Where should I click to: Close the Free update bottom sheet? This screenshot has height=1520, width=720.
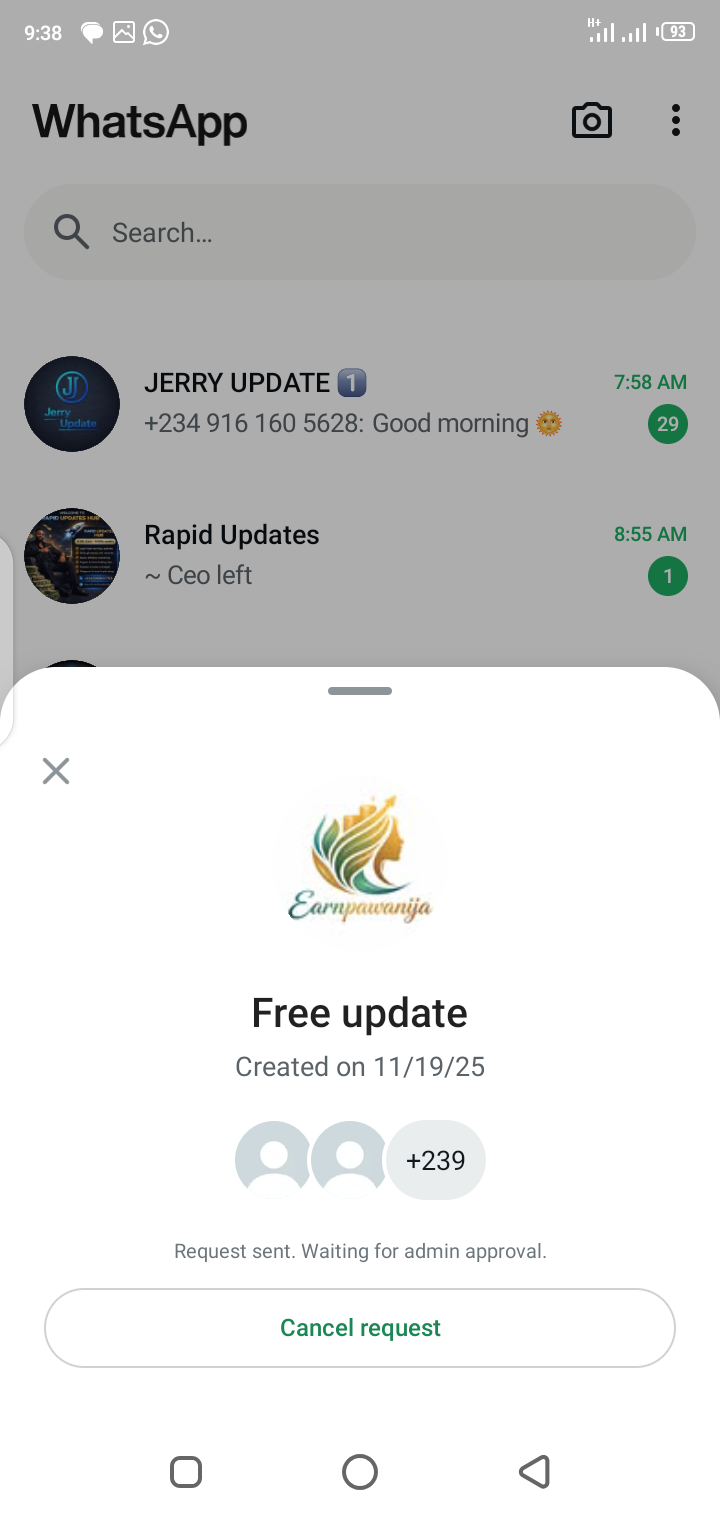pyautogui.click(x=56, y=771)
